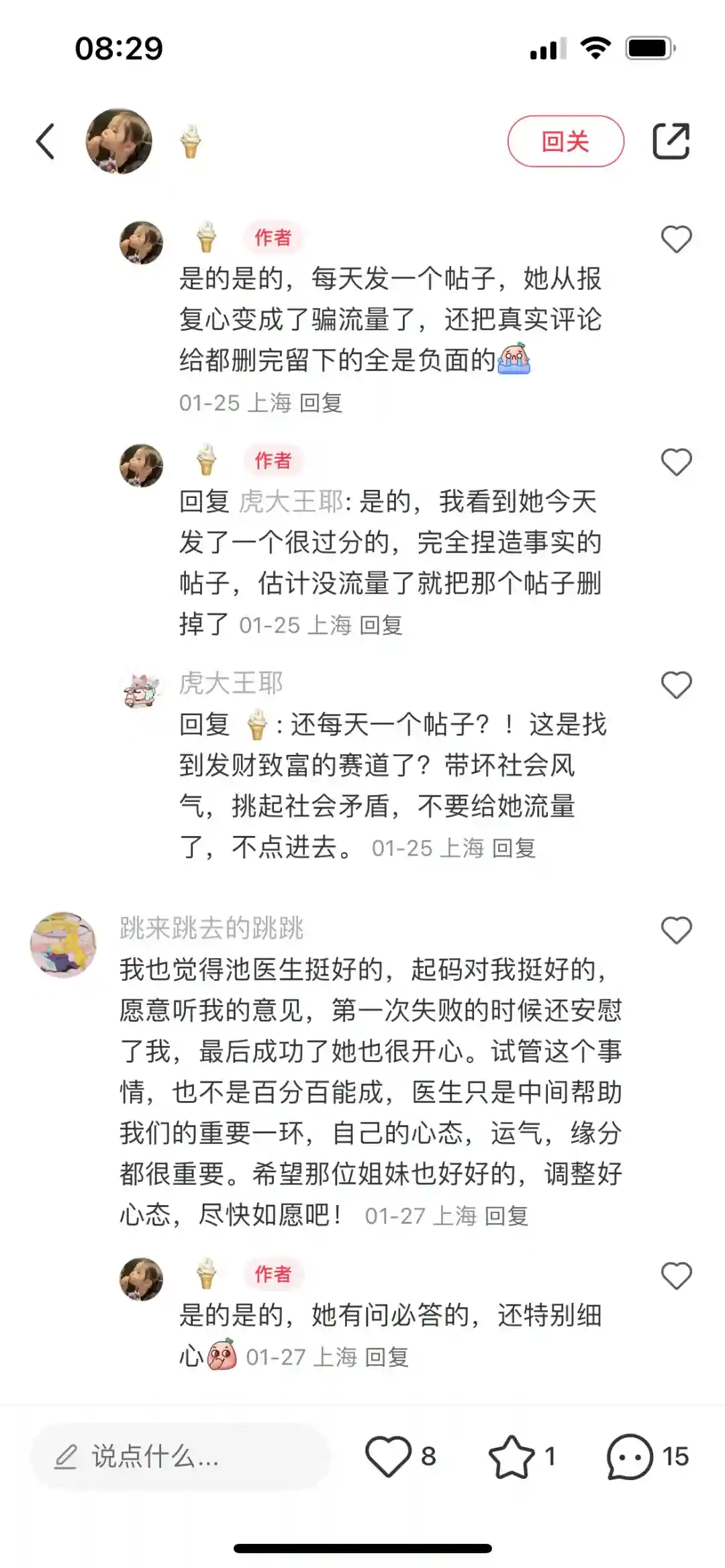Reply to the author's 01-27 comment
This screenshot has height=1568, width=725.
point(387,1357)
